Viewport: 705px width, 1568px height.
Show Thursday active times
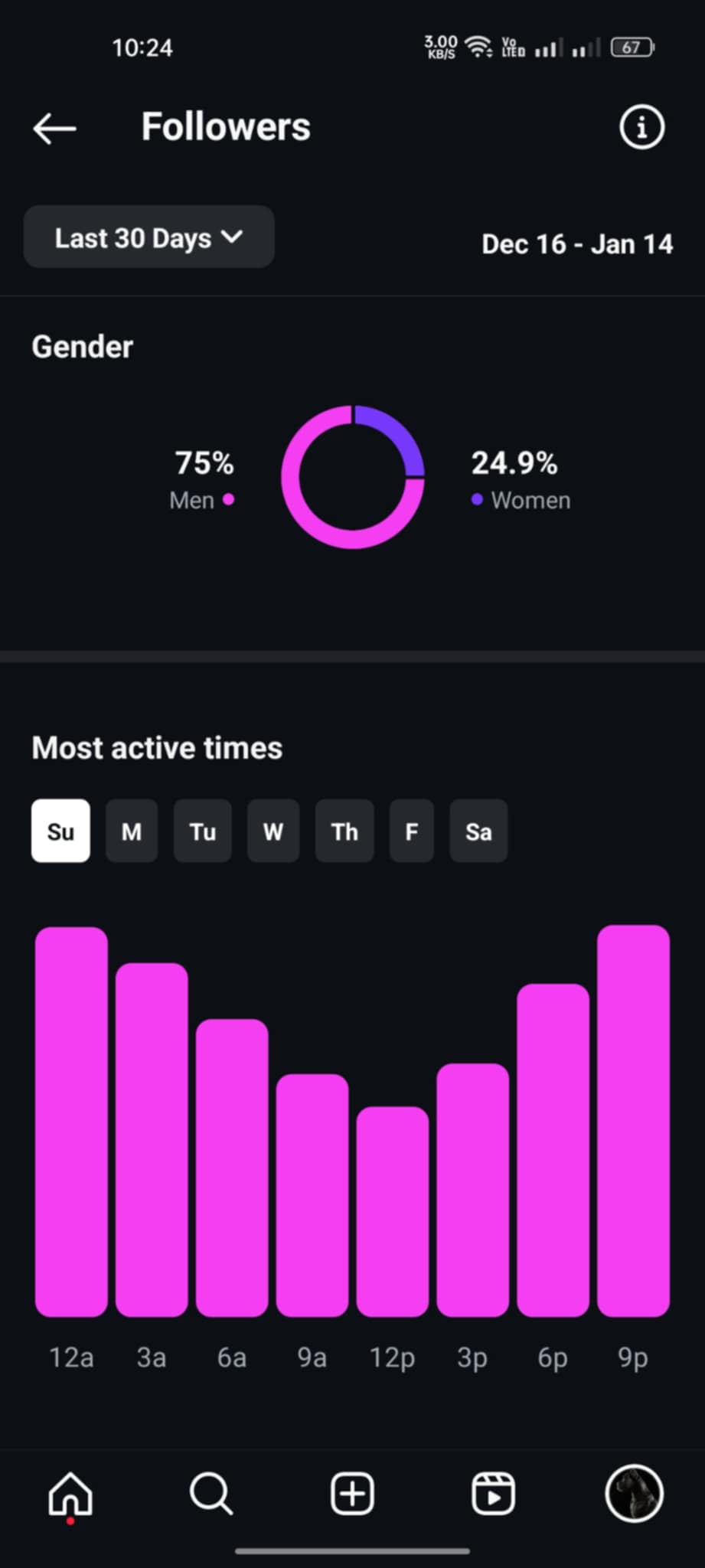344,831
